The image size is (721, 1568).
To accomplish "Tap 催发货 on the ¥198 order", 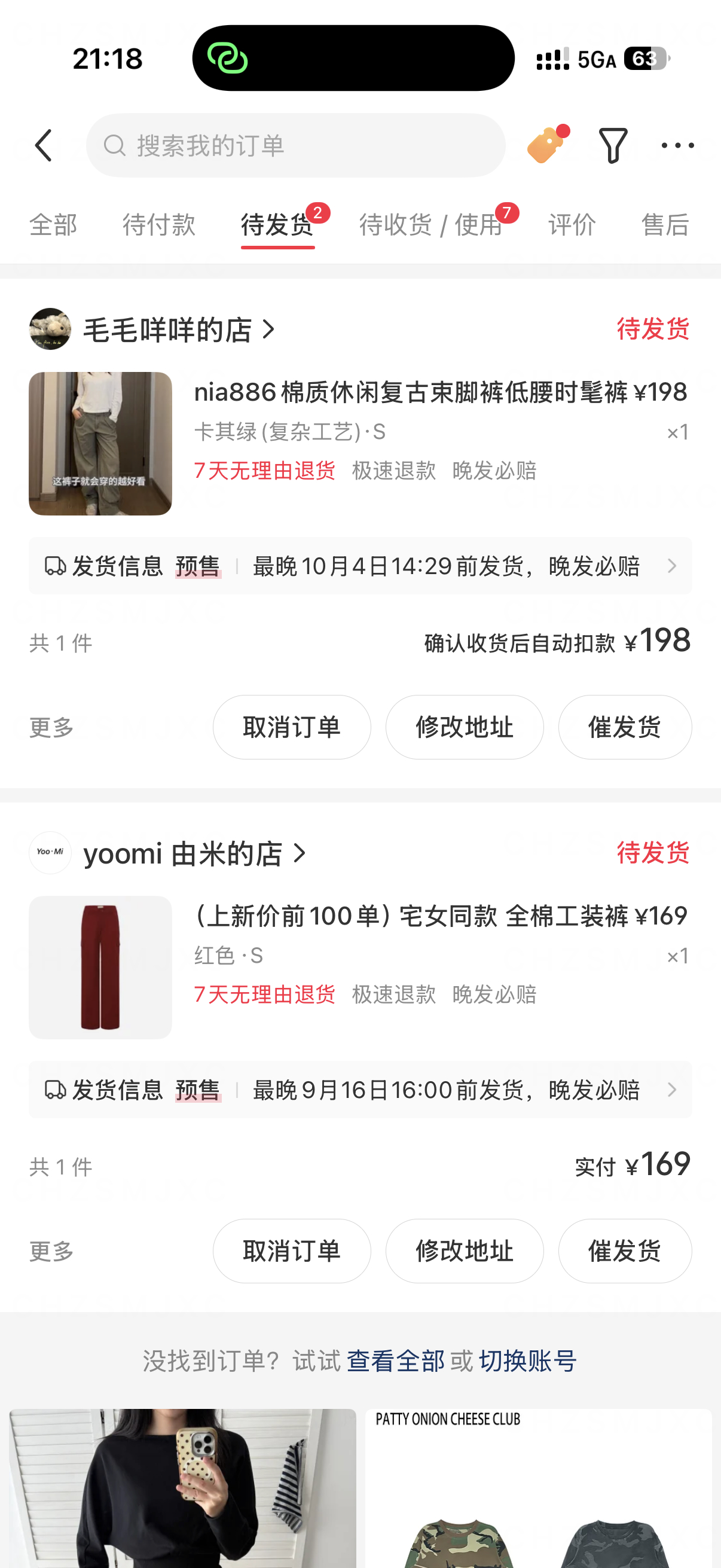I will (x=625, y=727).
